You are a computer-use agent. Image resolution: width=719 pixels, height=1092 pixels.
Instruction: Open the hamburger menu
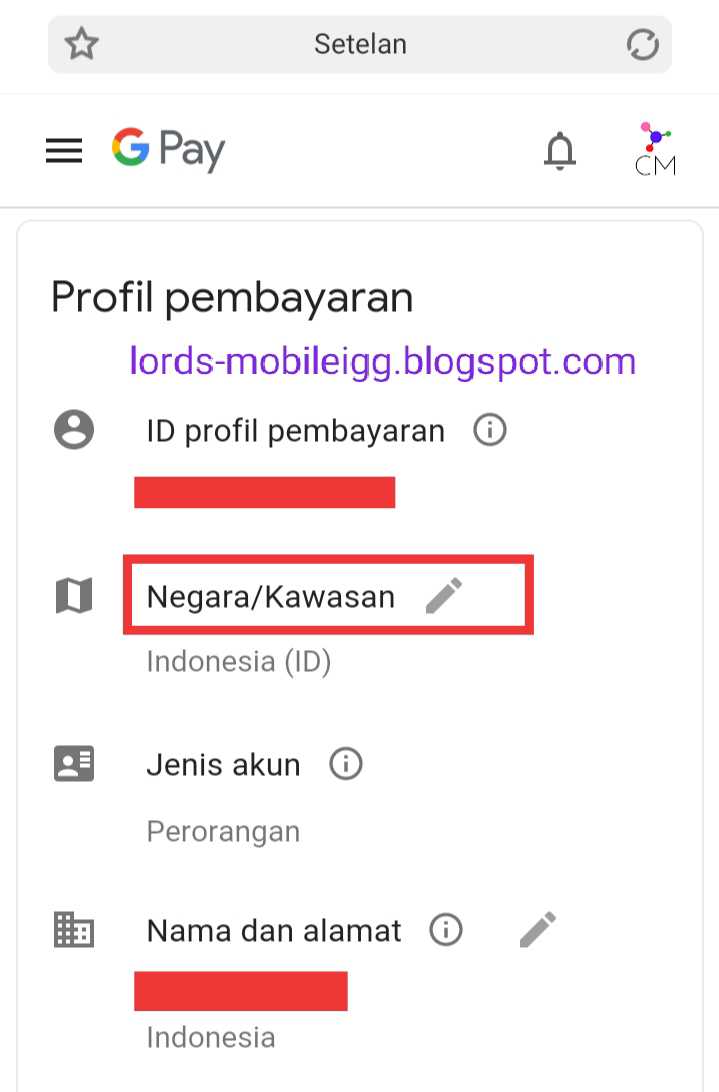tap(64, 150)
